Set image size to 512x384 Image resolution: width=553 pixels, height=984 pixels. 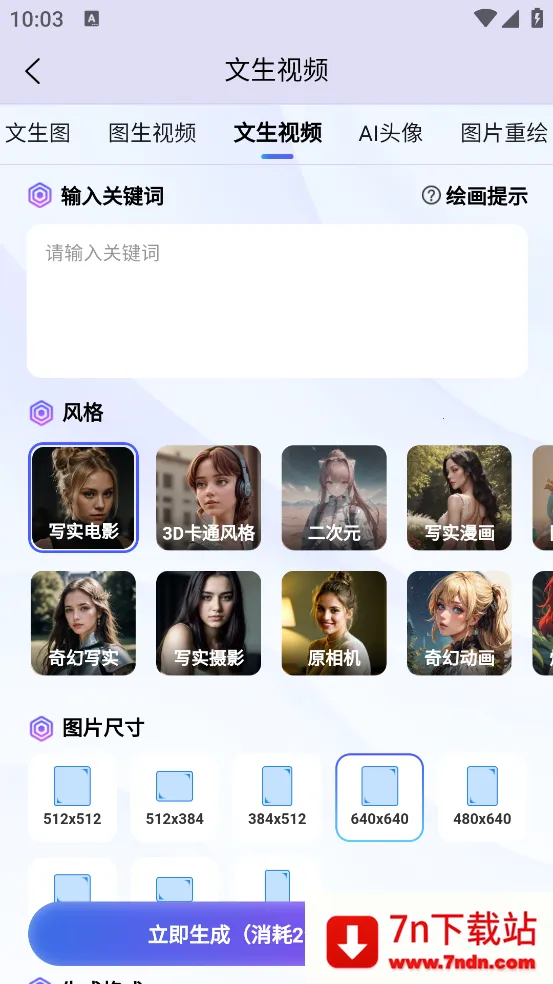tap(174, 798)
